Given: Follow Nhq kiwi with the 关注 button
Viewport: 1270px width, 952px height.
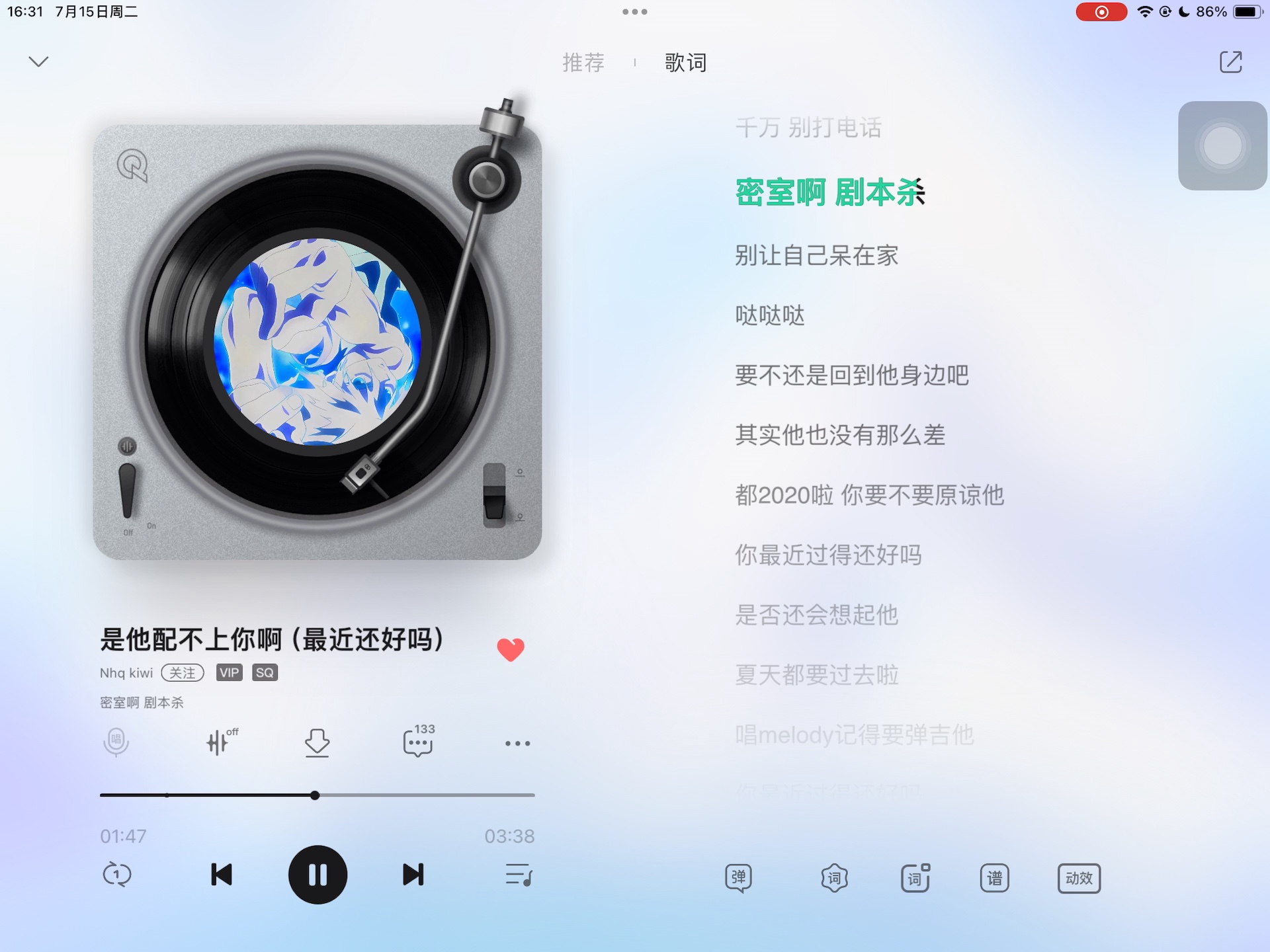Looking at the screenshot, I should point(182,673).
